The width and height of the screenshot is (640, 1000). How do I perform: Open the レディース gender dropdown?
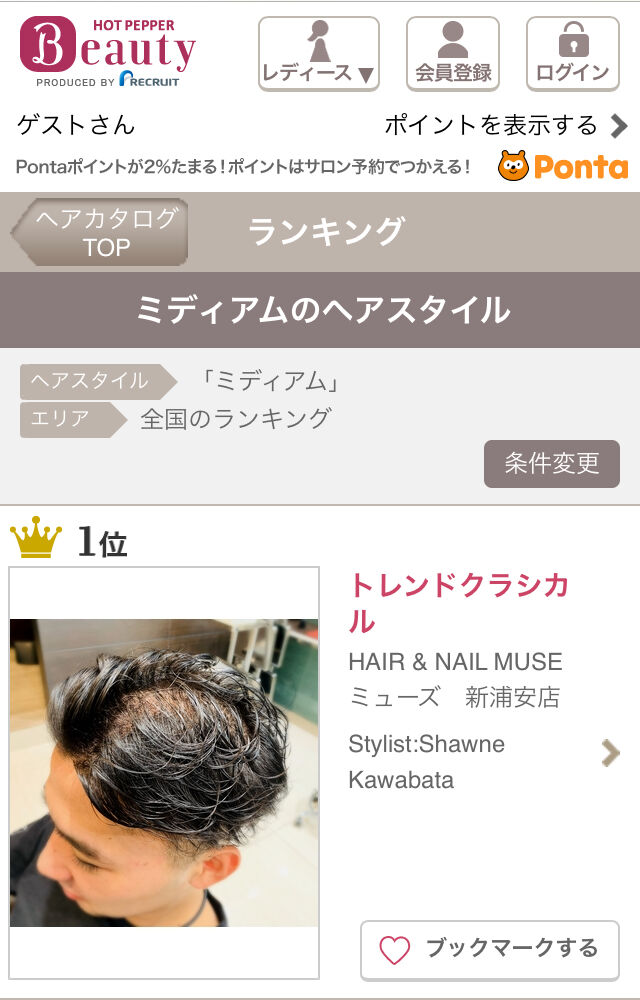[x=318, y=54]
